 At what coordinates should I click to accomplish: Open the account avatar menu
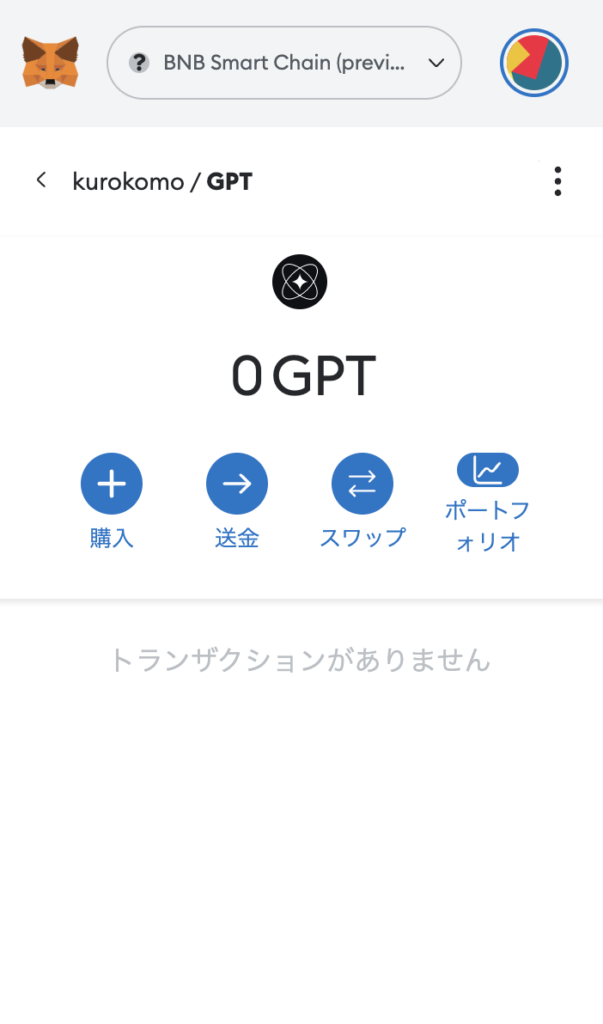click(534, 63)
